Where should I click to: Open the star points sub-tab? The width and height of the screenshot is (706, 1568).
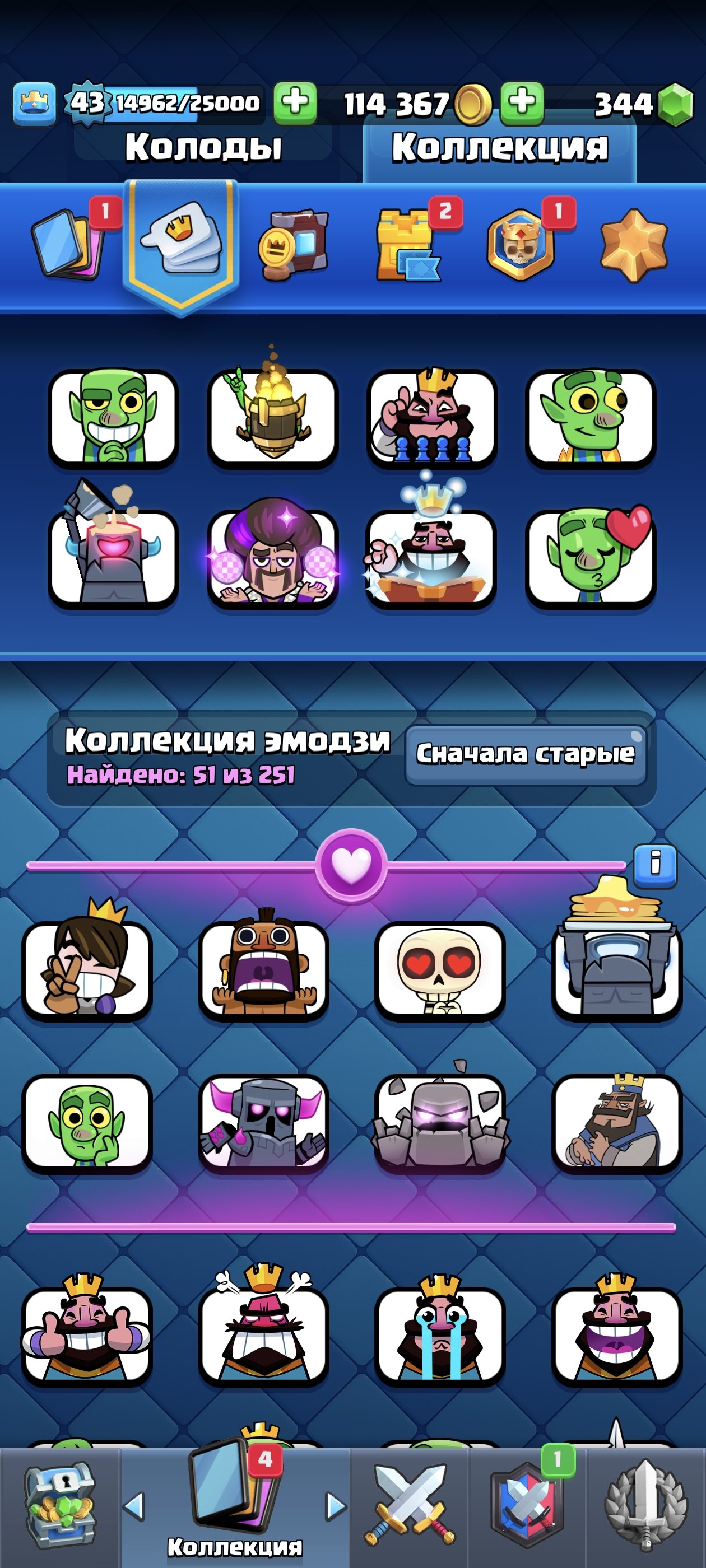point(634,245)
